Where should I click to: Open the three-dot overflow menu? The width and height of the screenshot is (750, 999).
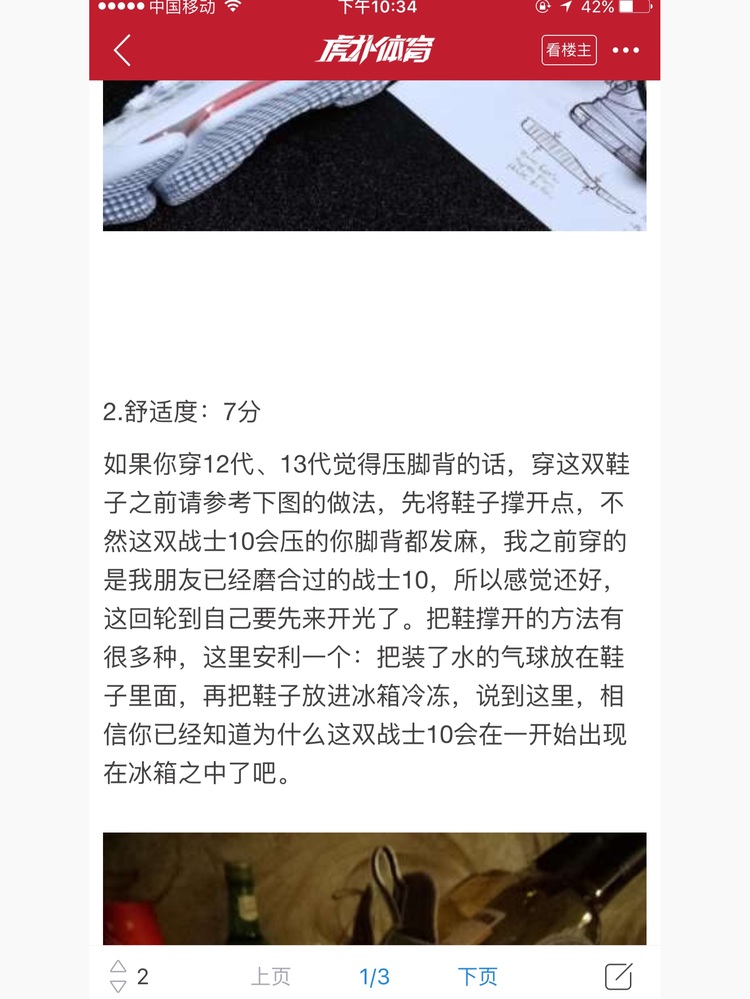pyautogui.click(x=626, y=50)
